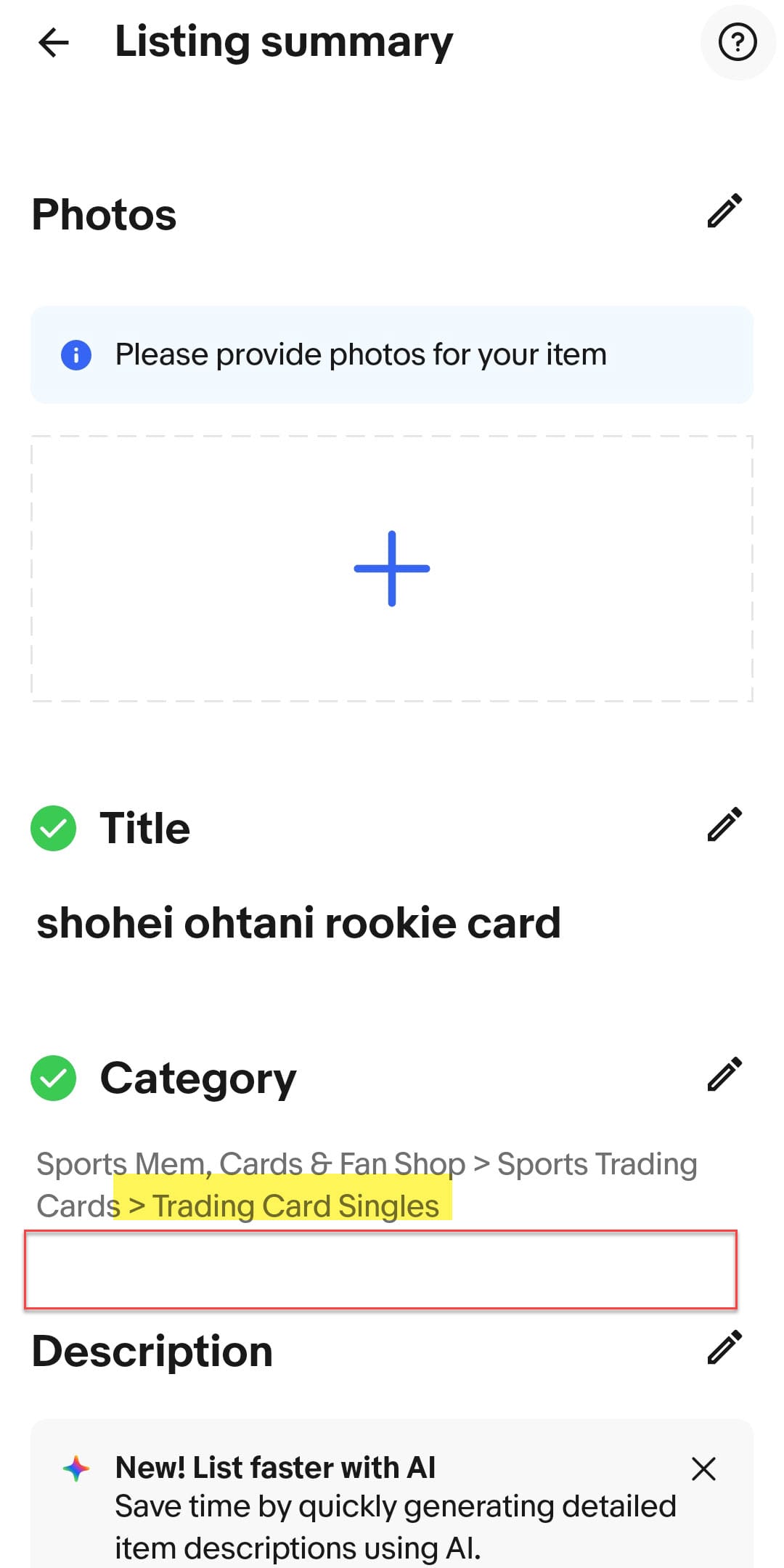This screenshot has height=1568, width=784.
Task: Dismiss the List faster with AI banner
Action: 703,1469
